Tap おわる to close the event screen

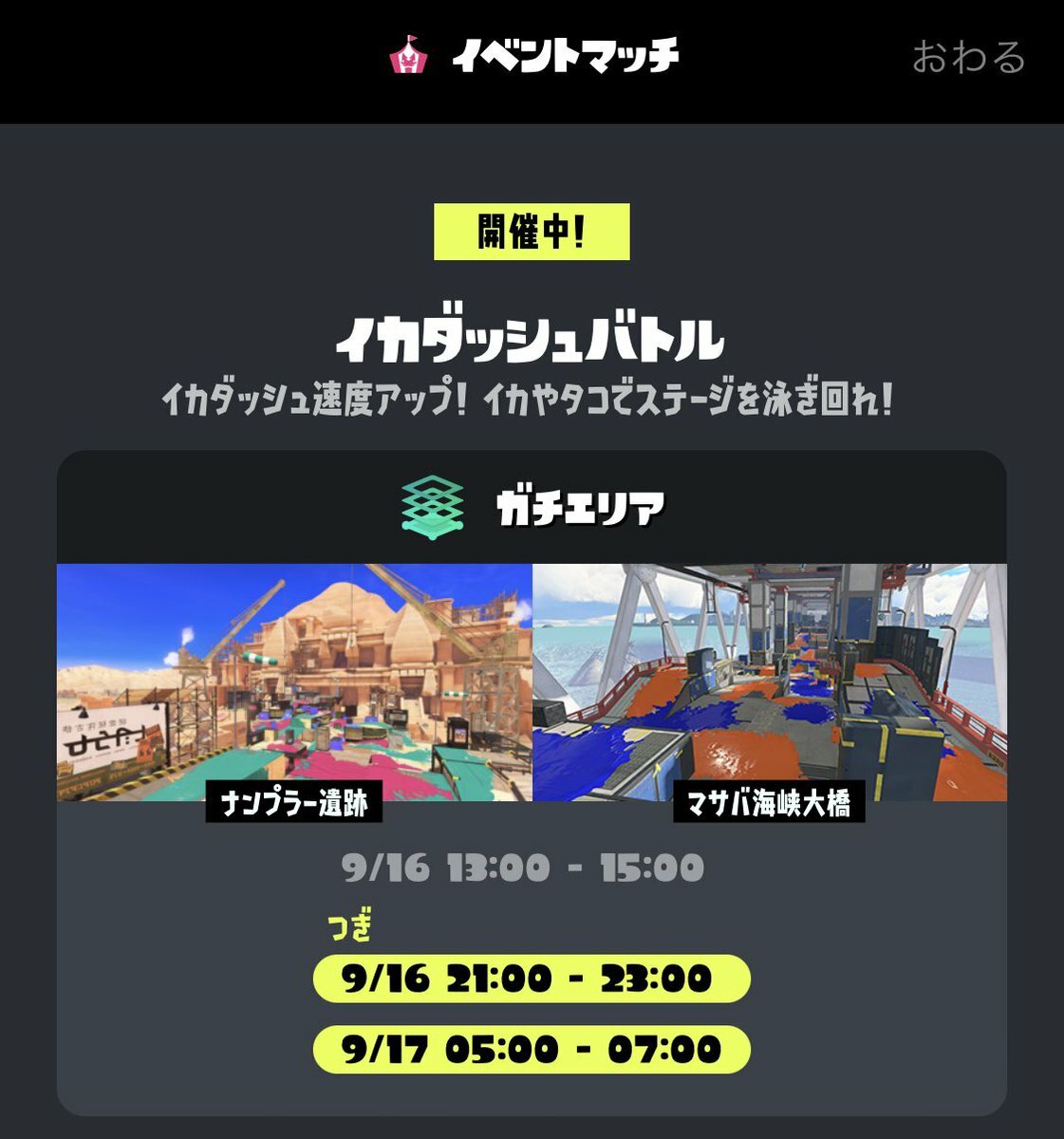click(x=968, y=57)
